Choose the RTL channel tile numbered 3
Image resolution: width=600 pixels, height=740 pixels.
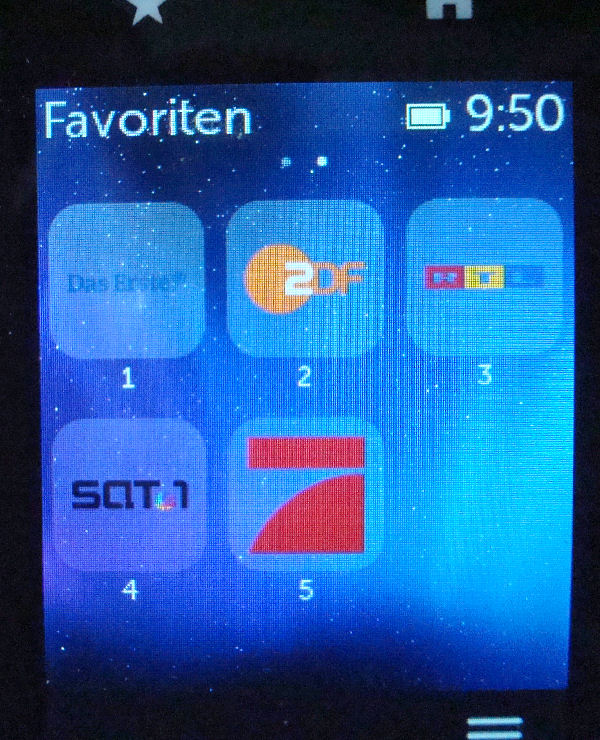coord(484,277)
